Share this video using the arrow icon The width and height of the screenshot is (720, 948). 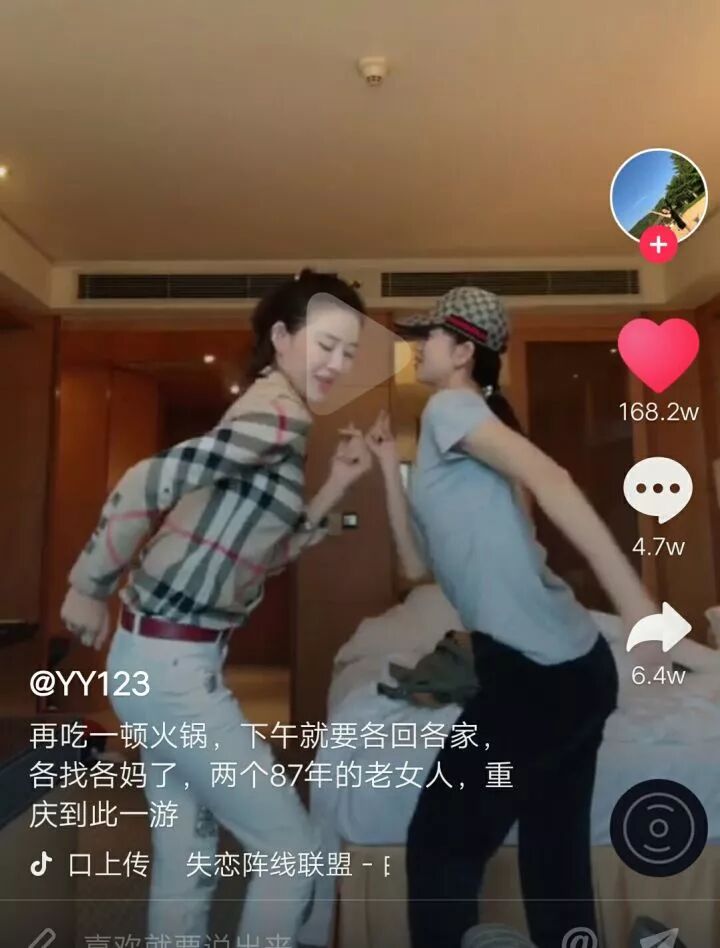[x=658, y=628]
